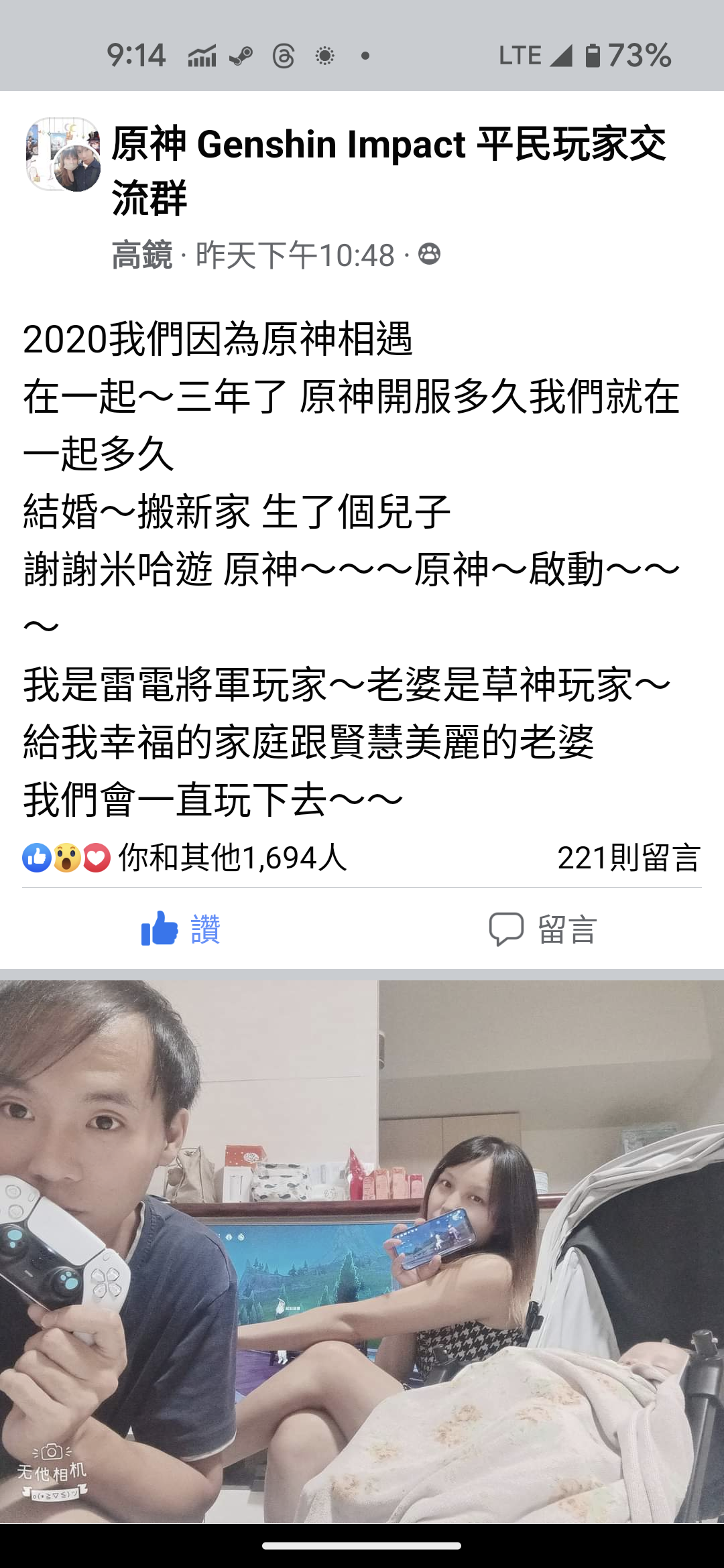
Task: Tap the 讚 like button
Action: coord(181,929)
